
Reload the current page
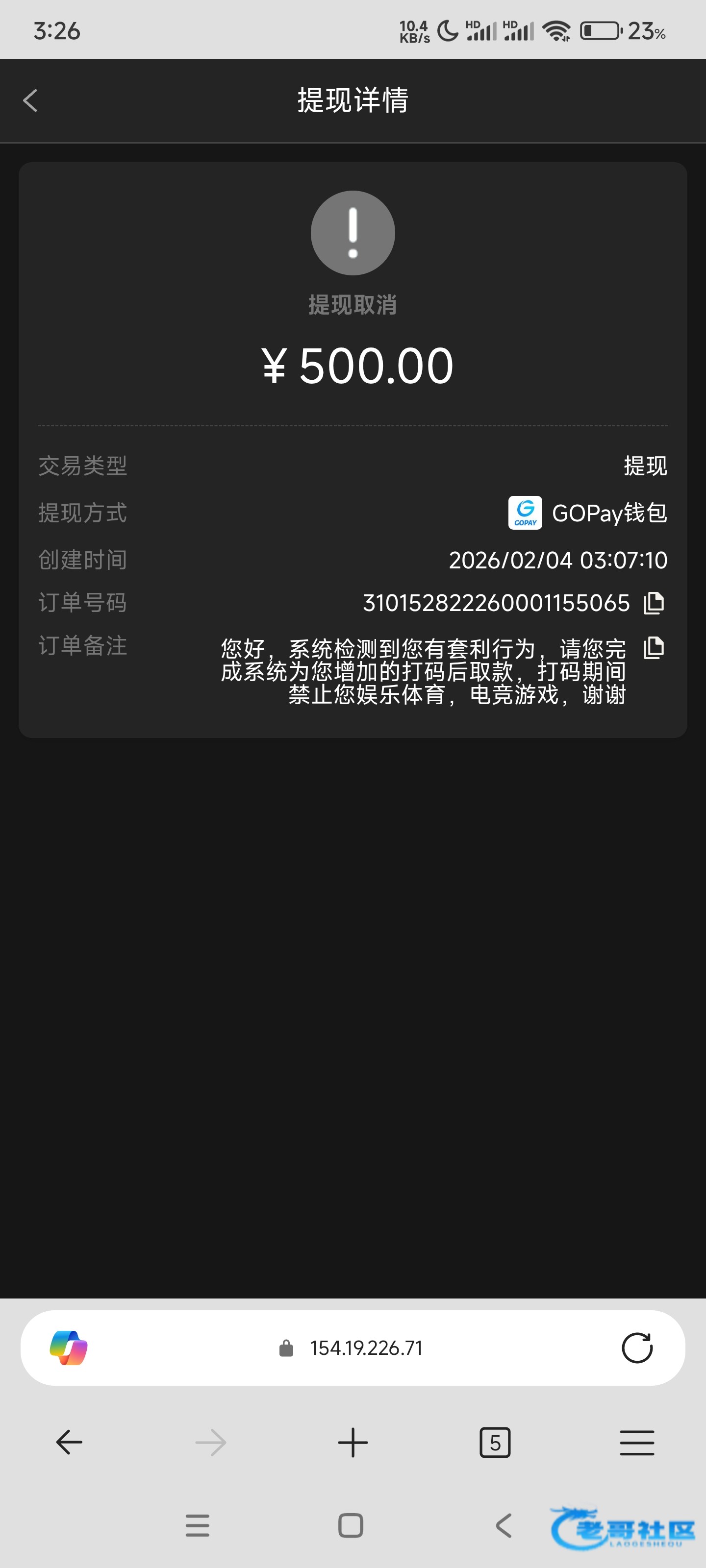pyautogui.click(x=636, y=1347)
